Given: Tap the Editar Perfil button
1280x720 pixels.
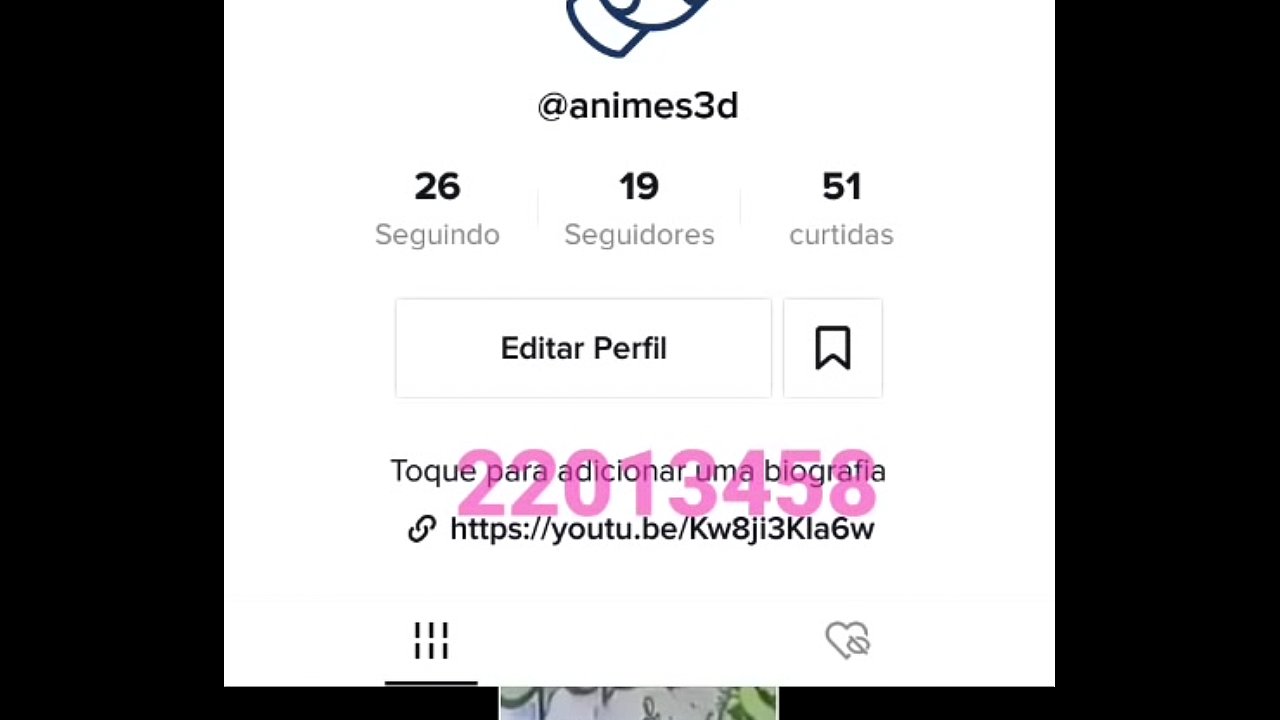Looking at the screenshot, I should click(x=583, y=348).
